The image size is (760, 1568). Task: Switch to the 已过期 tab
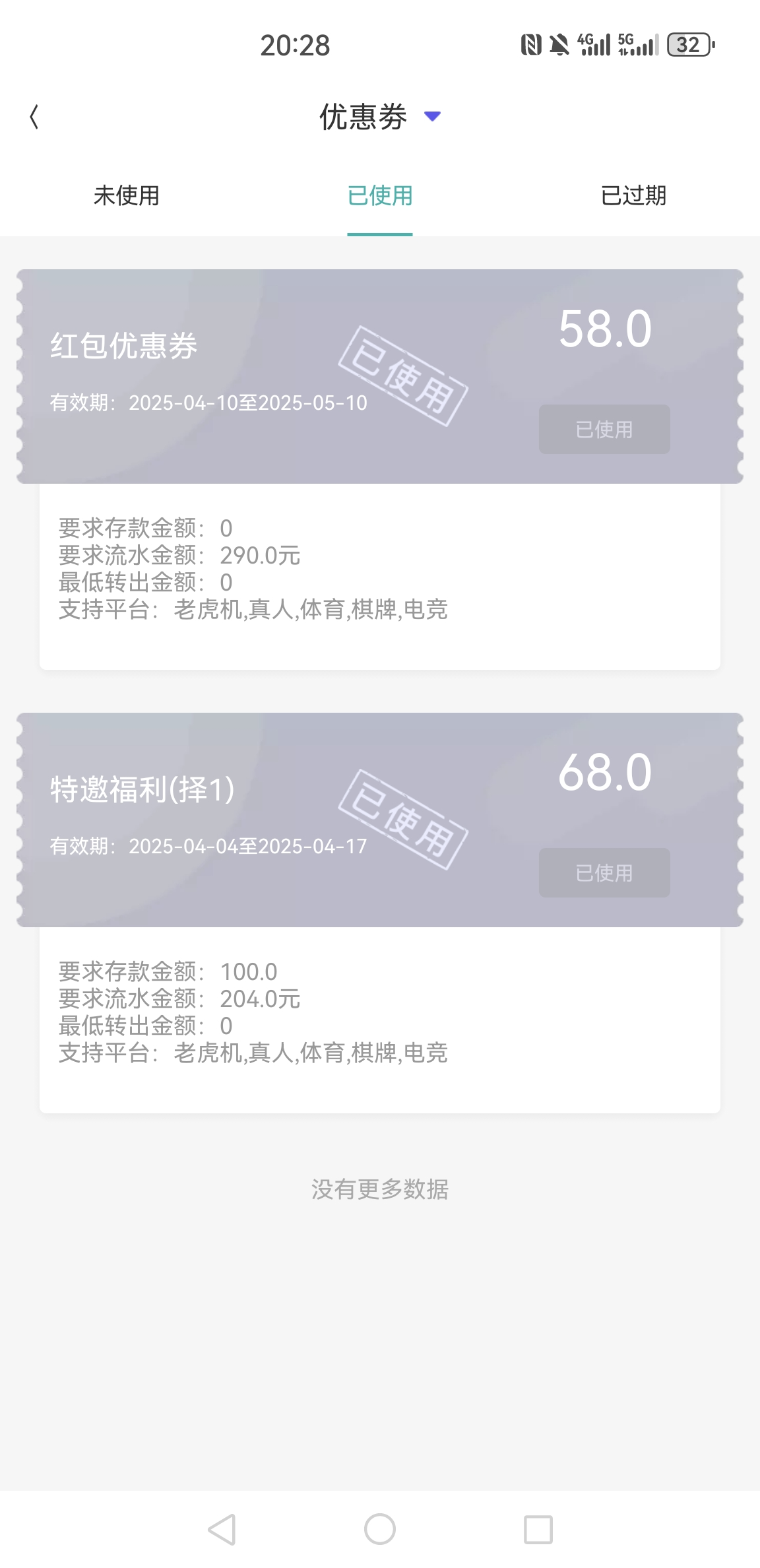pos(633,195)
